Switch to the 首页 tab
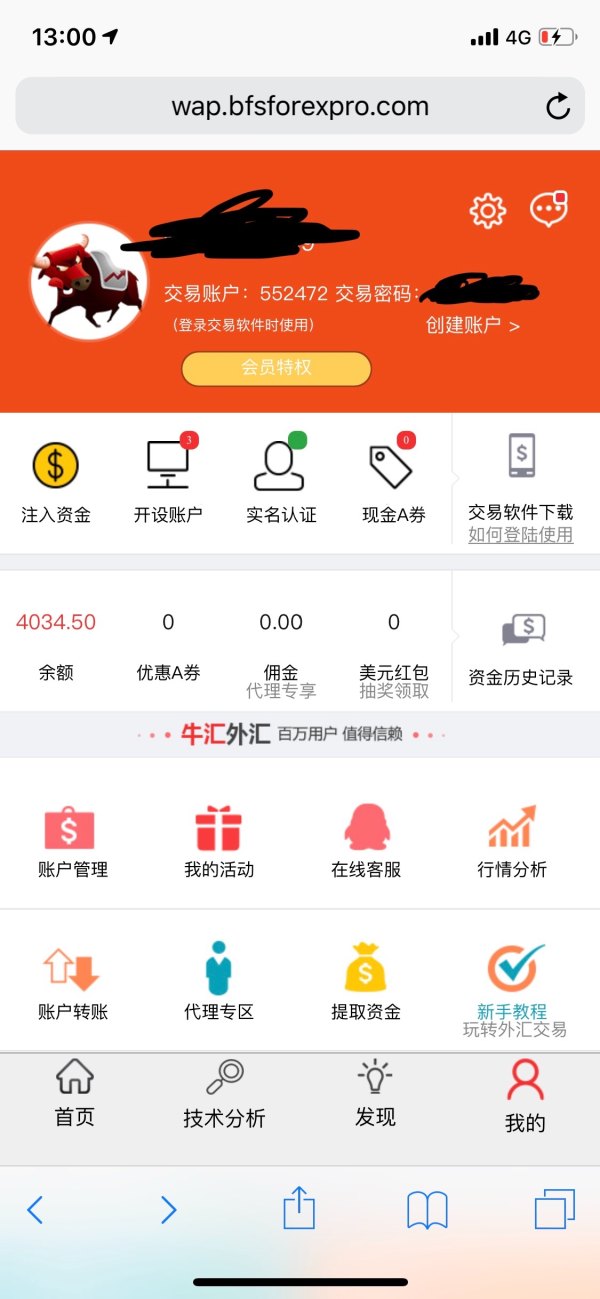Screen dimensions: 600x1299 (75, 1095)
